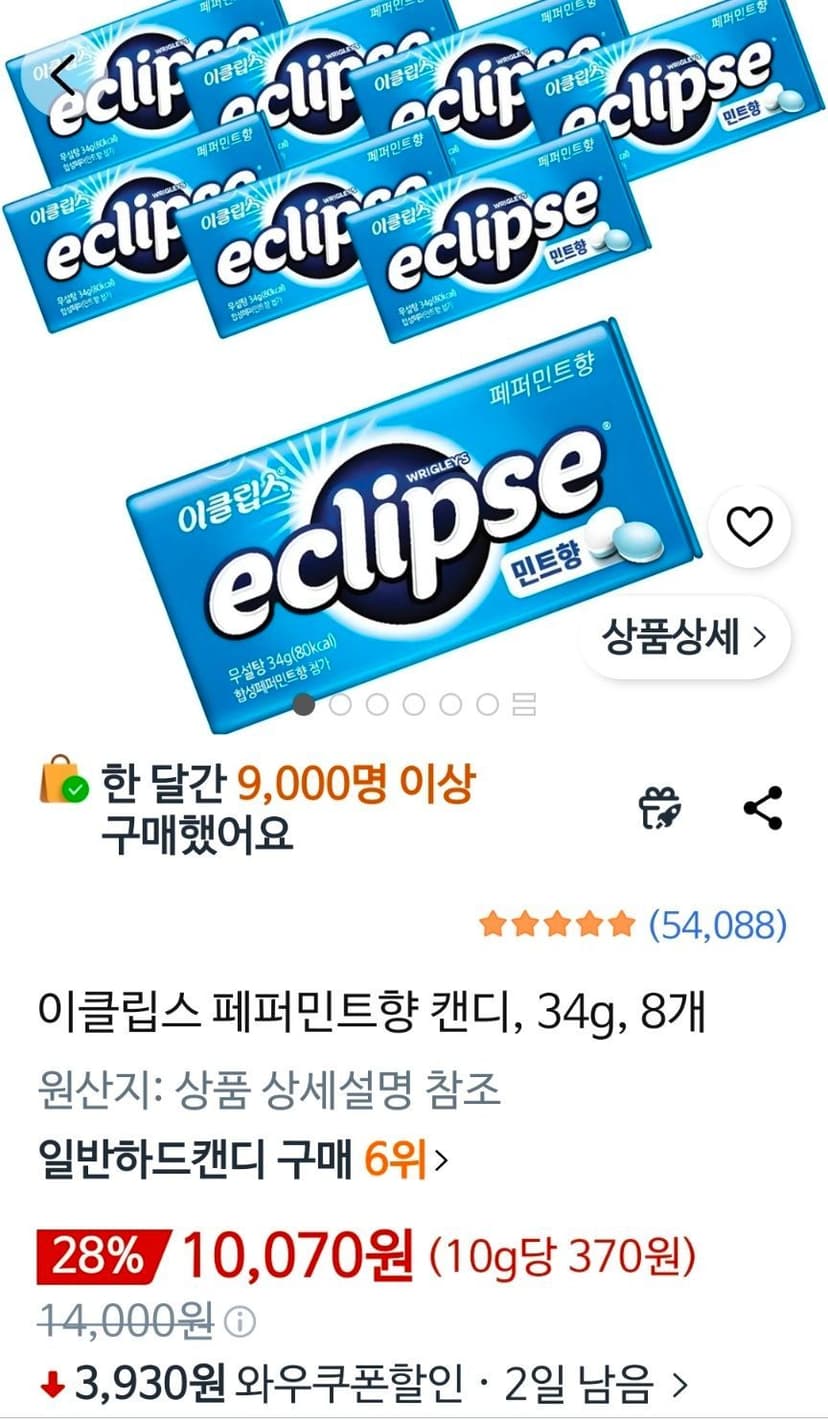828x1420 pixels.
Task: Tap the gift icon to send as gift
Action: tap(660, 808)
